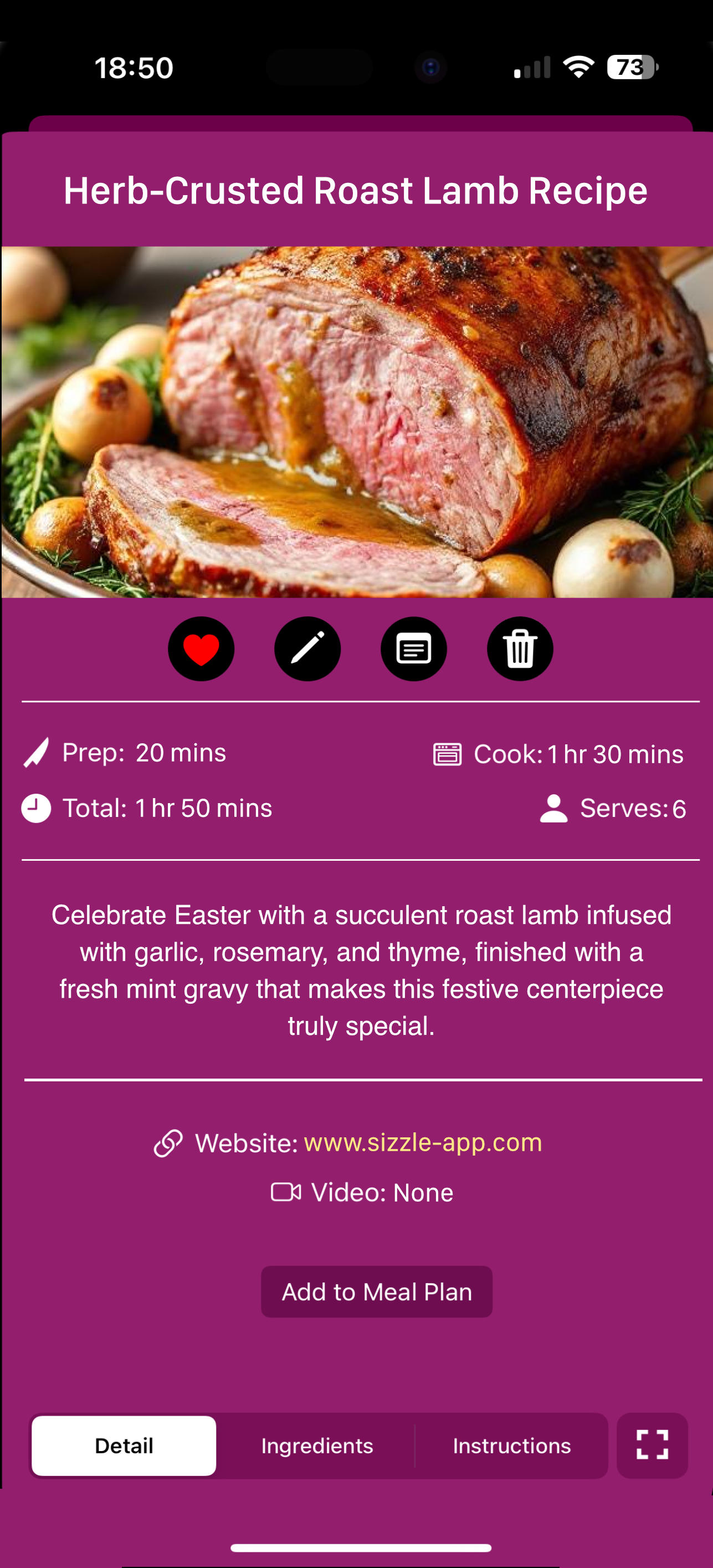Favorite the recipe with the heart icon
The width and height of the screenshot is (713, 1568).
click(201, 649)
